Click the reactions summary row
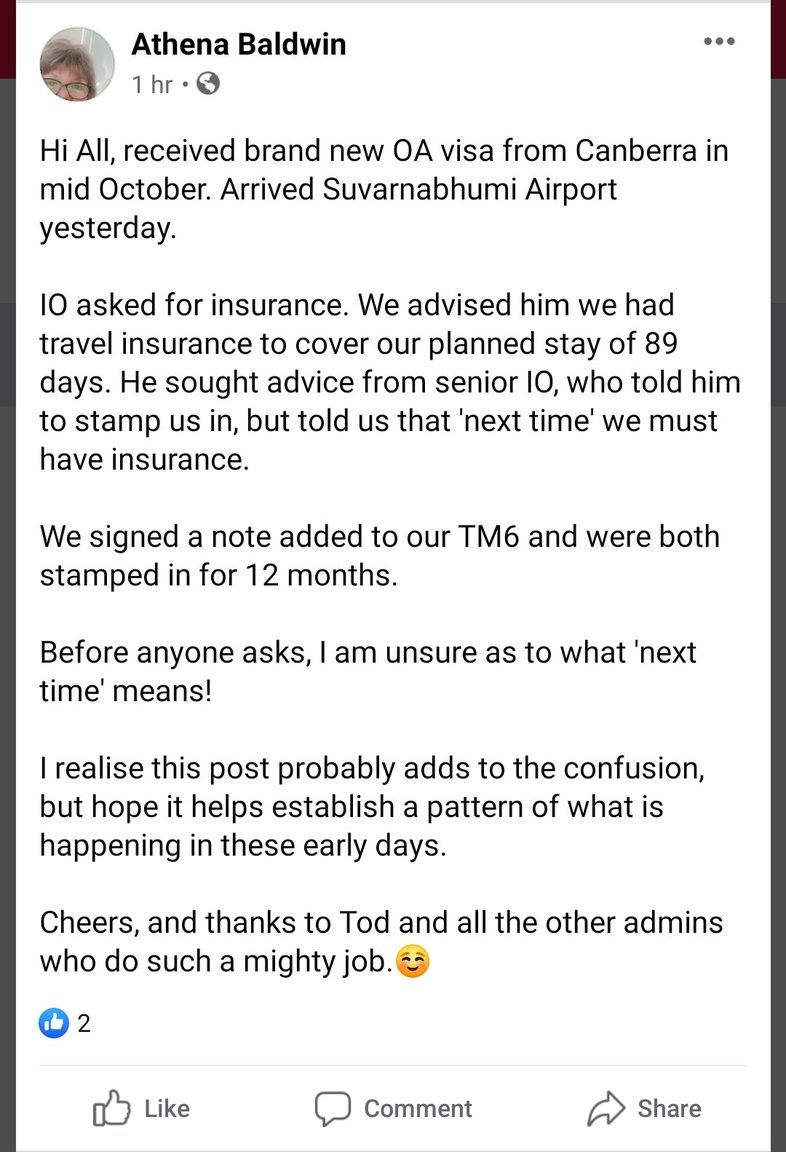786x1152 pixels. point(66,1023)
